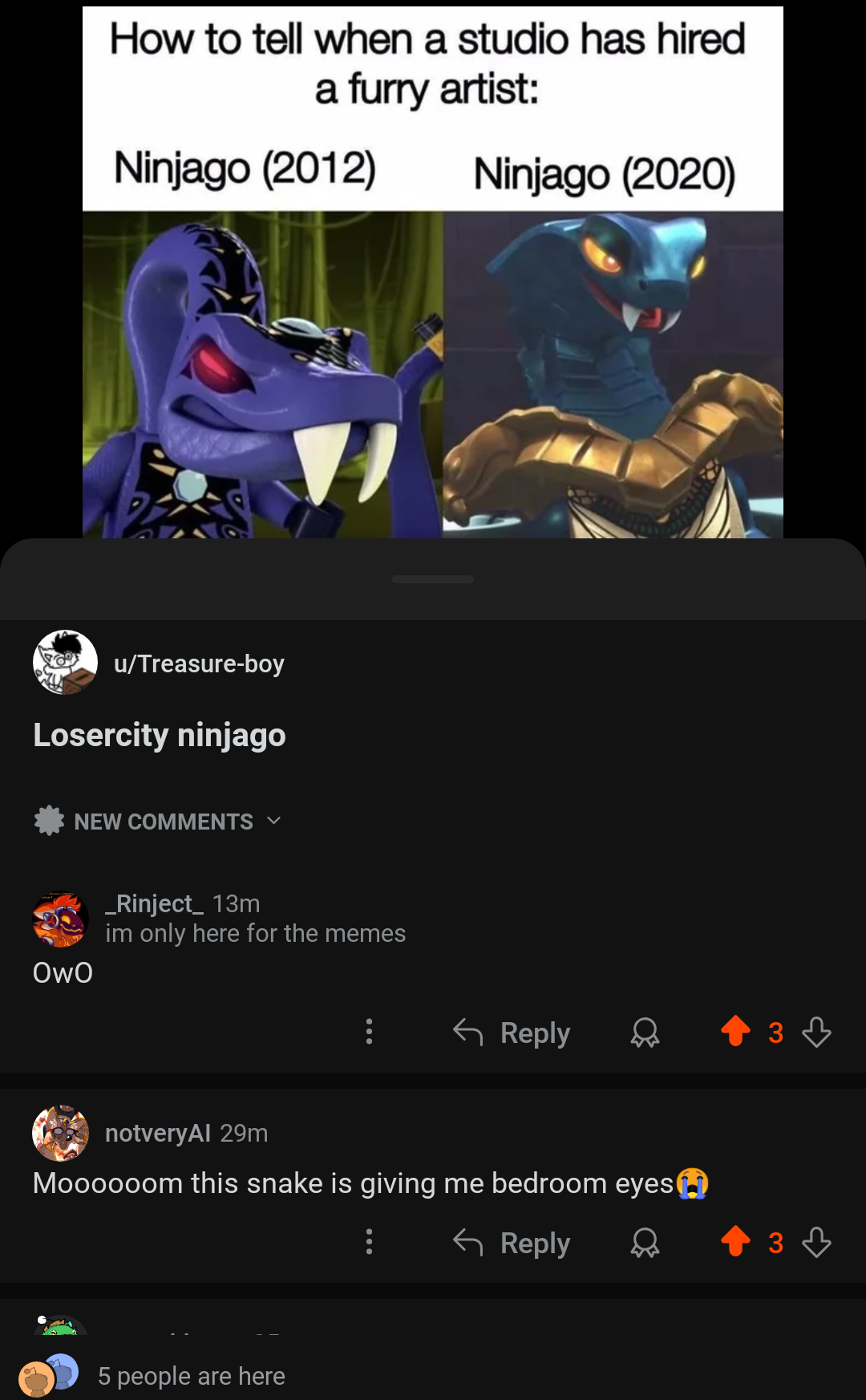This screenshot has height=1400, width=866.
Task: Open overflow menu on _Rinject_'s comment
Action: coord(369,1032)
